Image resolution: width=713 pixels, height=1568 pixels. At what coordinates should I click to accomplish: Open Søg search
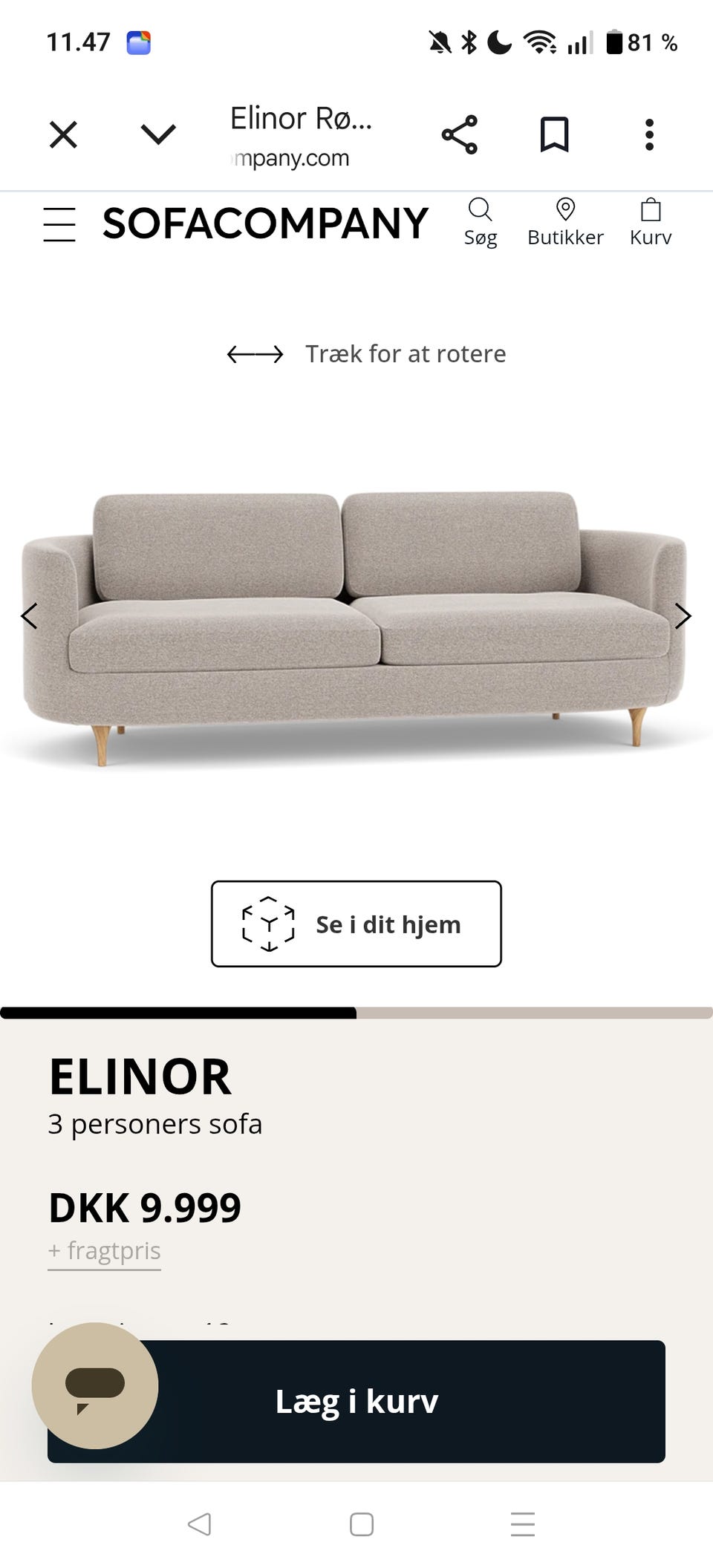click(x=481, y=223)
